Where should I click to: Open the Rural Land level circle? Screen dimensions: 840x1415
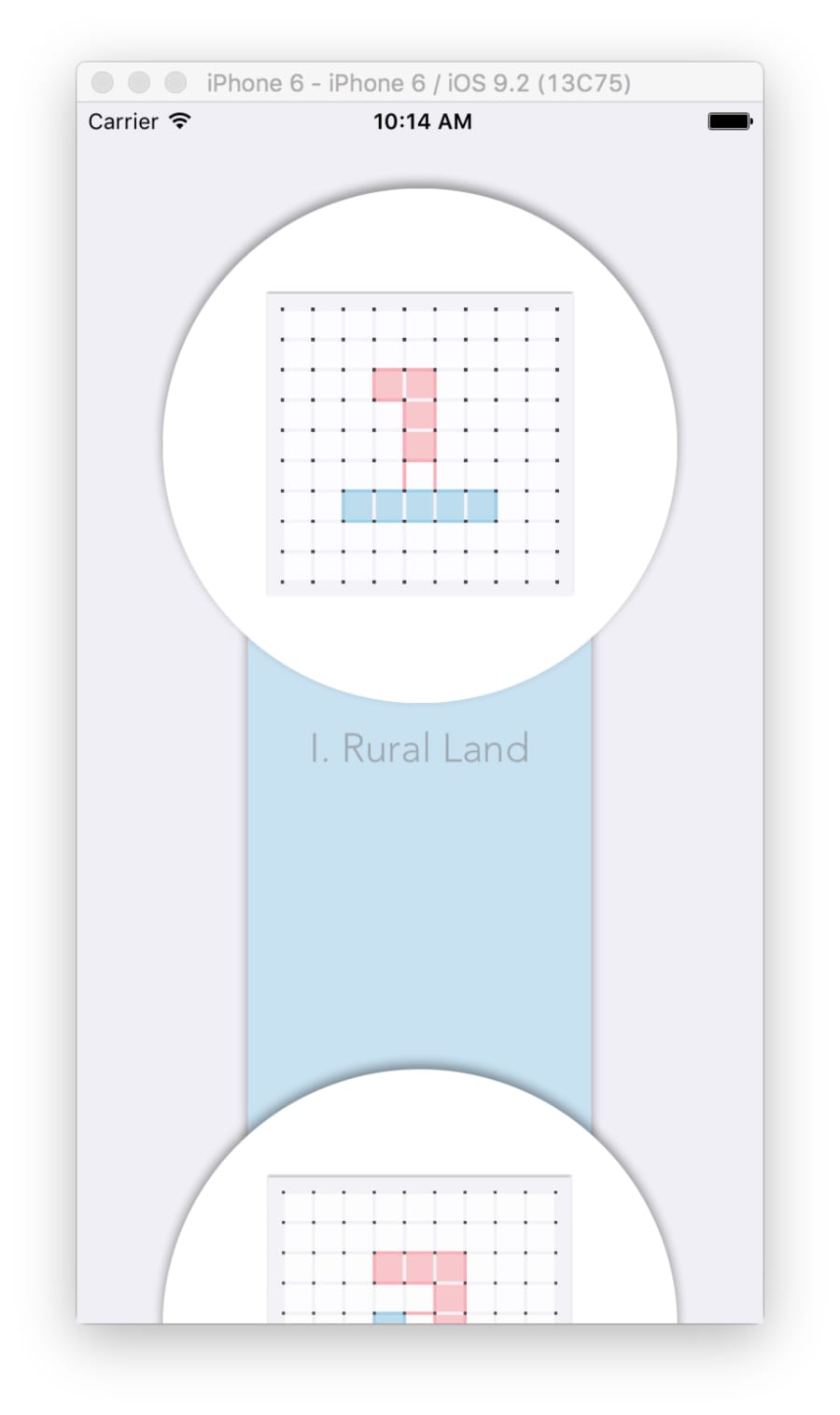point(419,445)
